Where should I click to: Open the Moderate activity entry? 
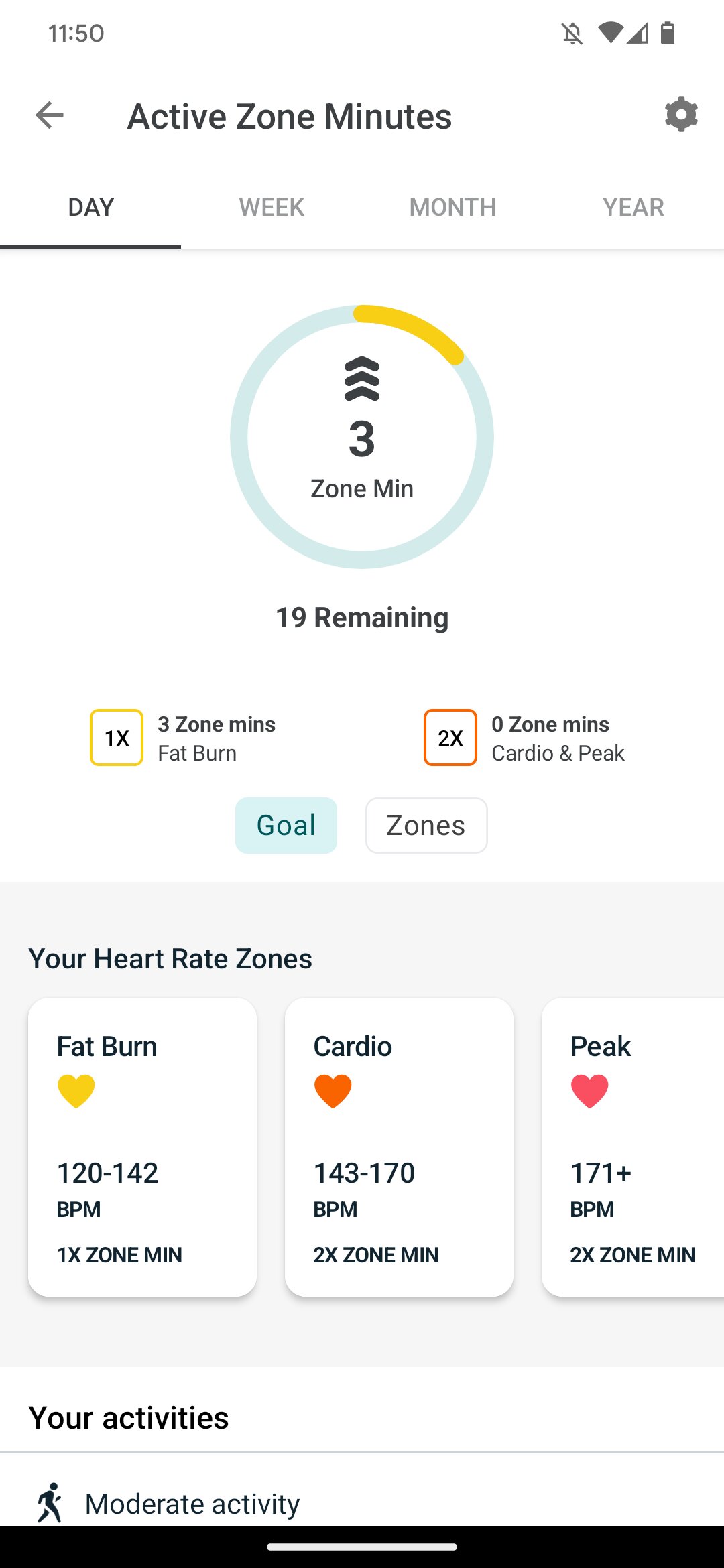(x=362, y=1494)
